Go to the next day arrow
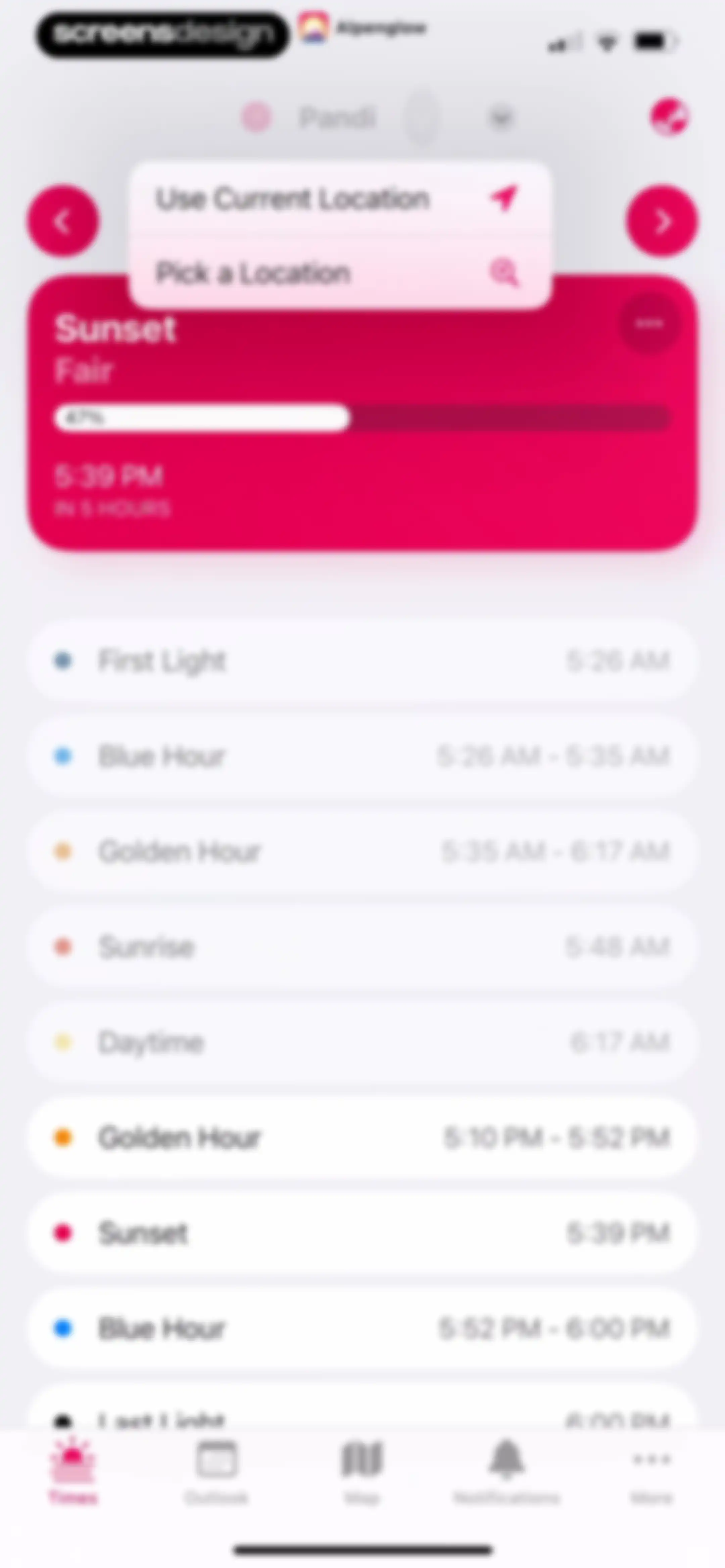Viewport: 725px width, 1568px height. point(662,222)
